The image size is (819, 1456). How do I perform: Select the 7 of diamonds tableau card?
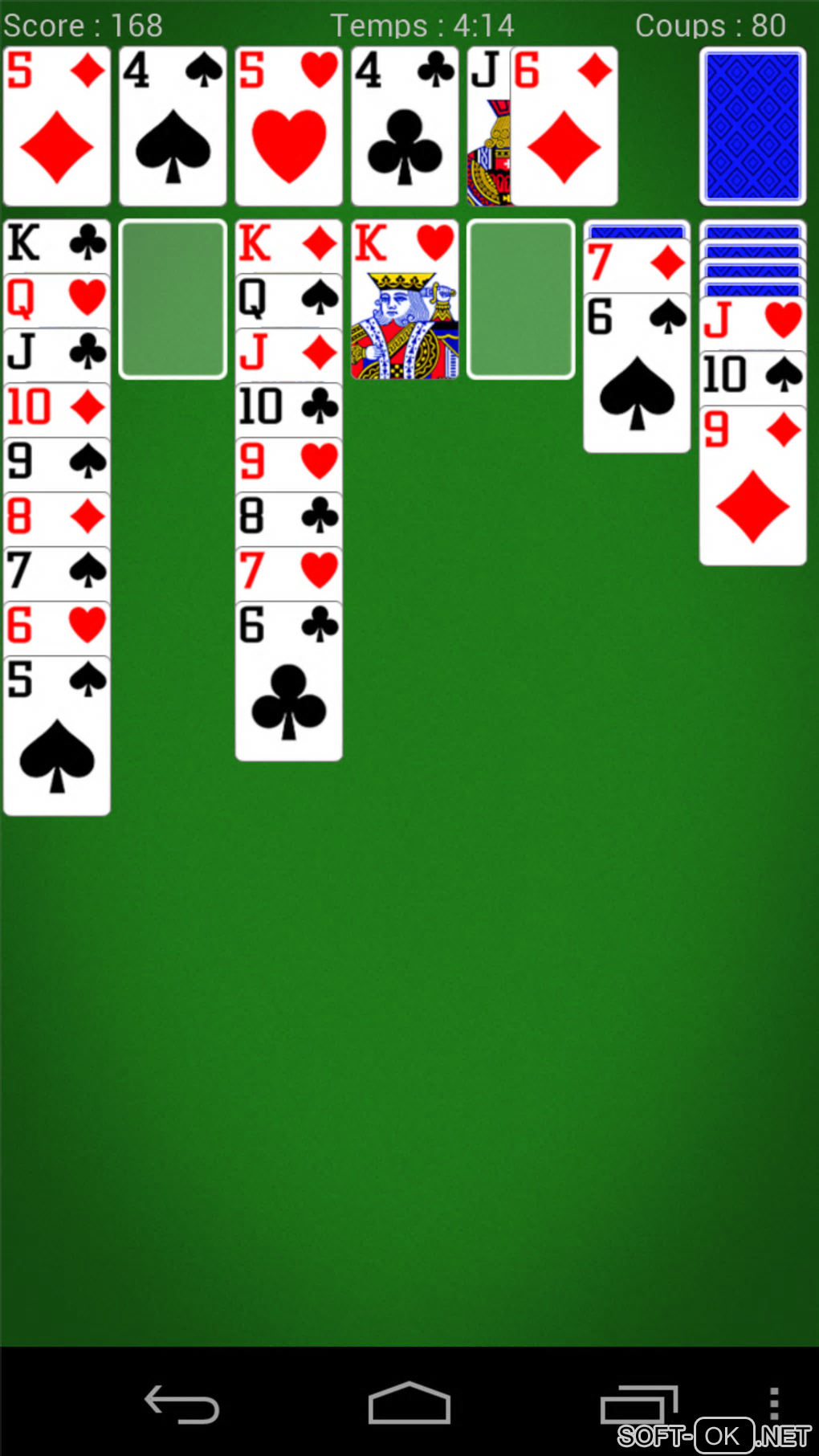[x=637, y=265]
